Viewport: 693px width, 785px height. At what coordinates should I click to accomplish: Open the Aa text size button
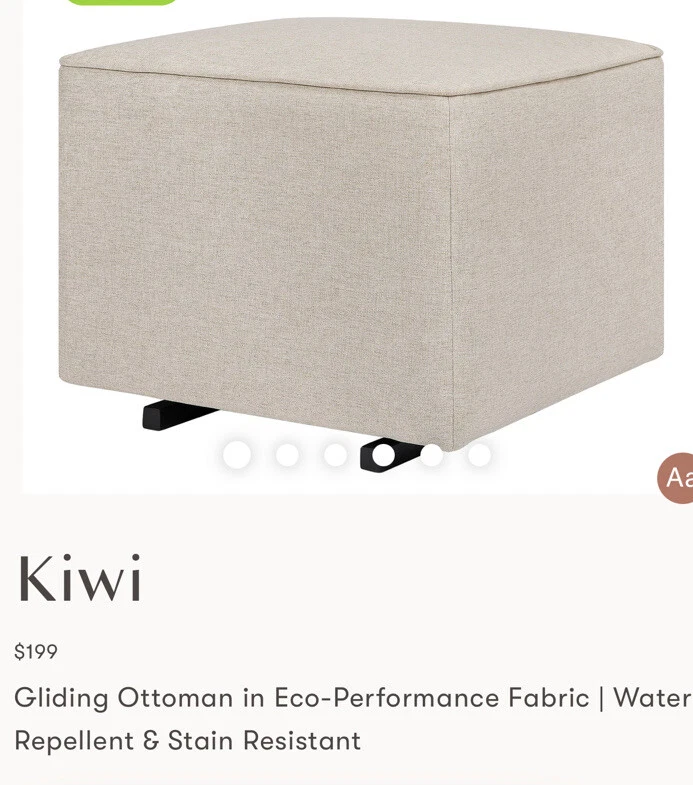coord(677,478)
